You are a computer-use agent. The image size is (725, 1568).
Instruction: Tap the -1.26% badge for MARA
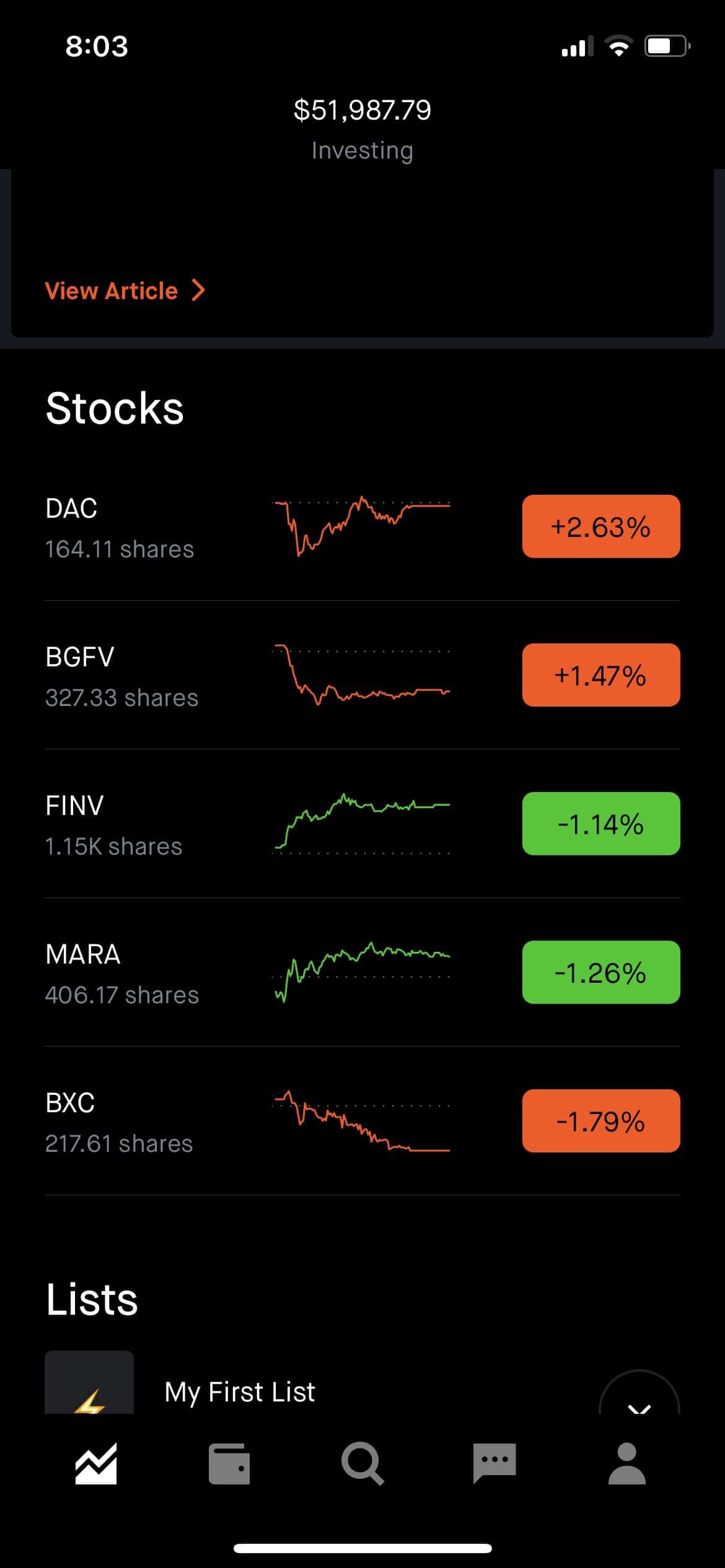(x=601, y=972)
